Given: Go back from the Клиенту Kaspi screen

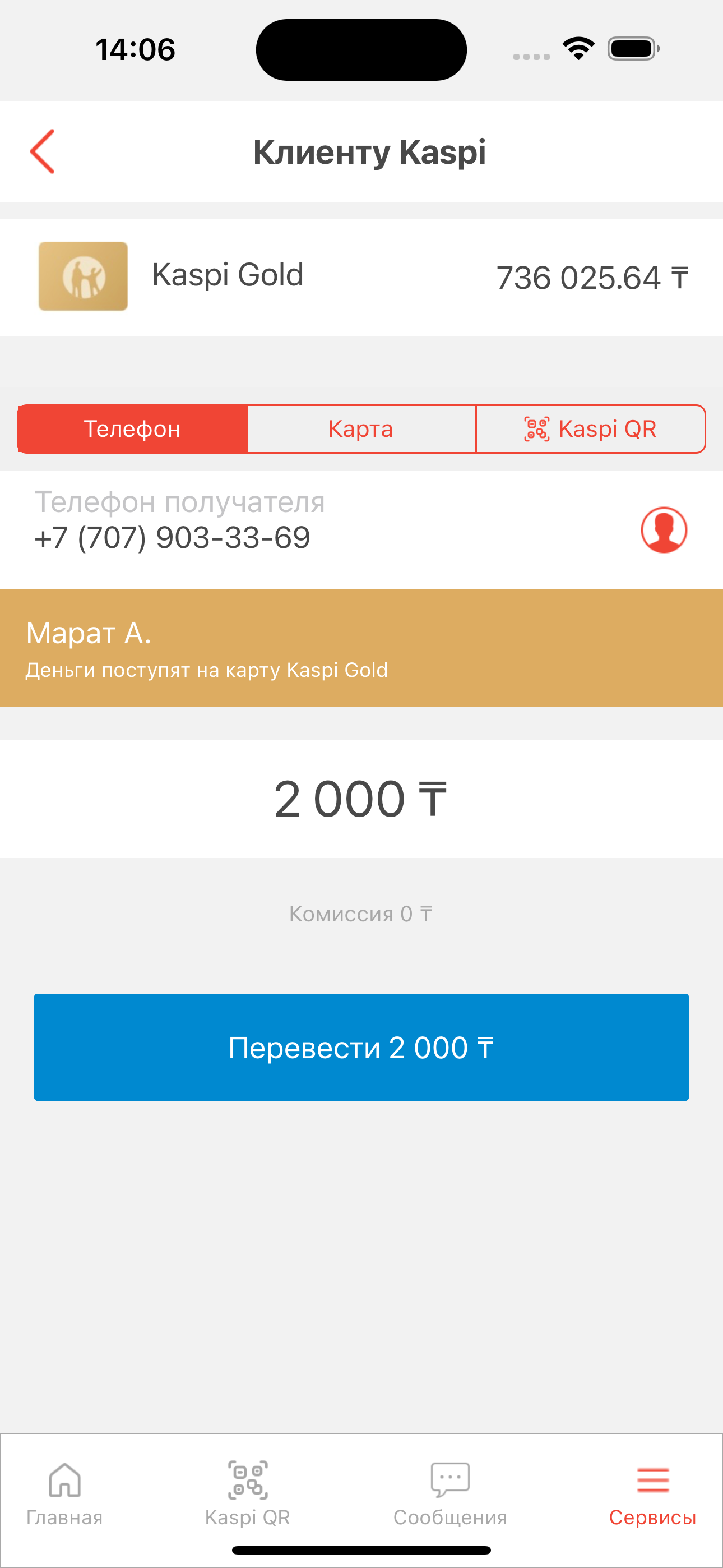Looking at the screenshot, I should 43,151.
